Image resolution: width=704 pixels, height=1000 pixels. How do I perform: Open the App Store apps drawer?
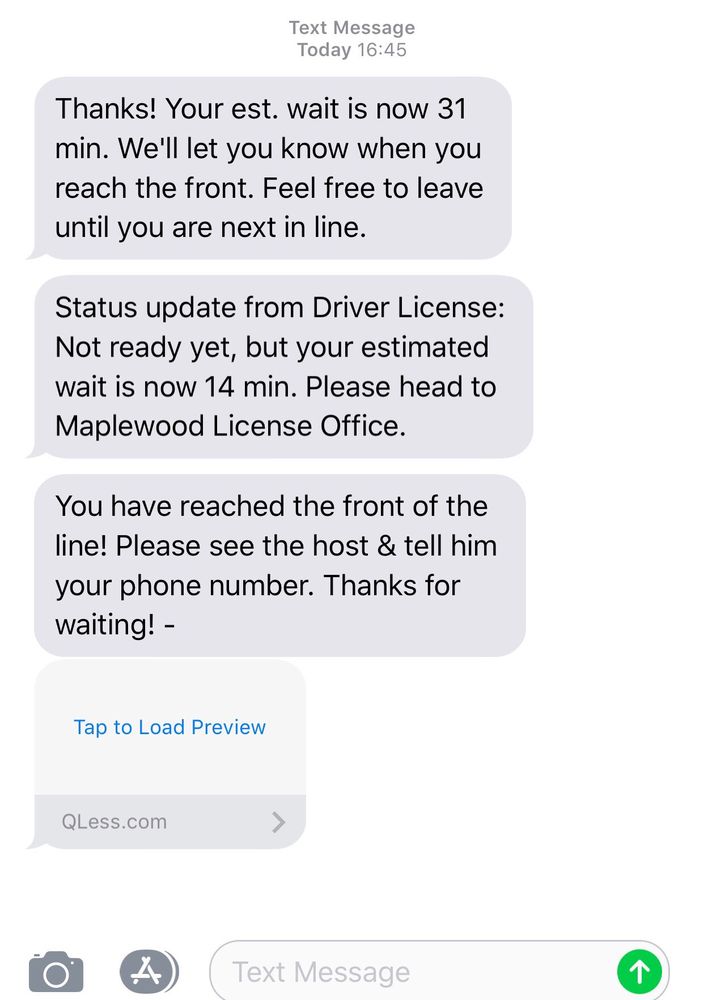(x=148, y=971)
